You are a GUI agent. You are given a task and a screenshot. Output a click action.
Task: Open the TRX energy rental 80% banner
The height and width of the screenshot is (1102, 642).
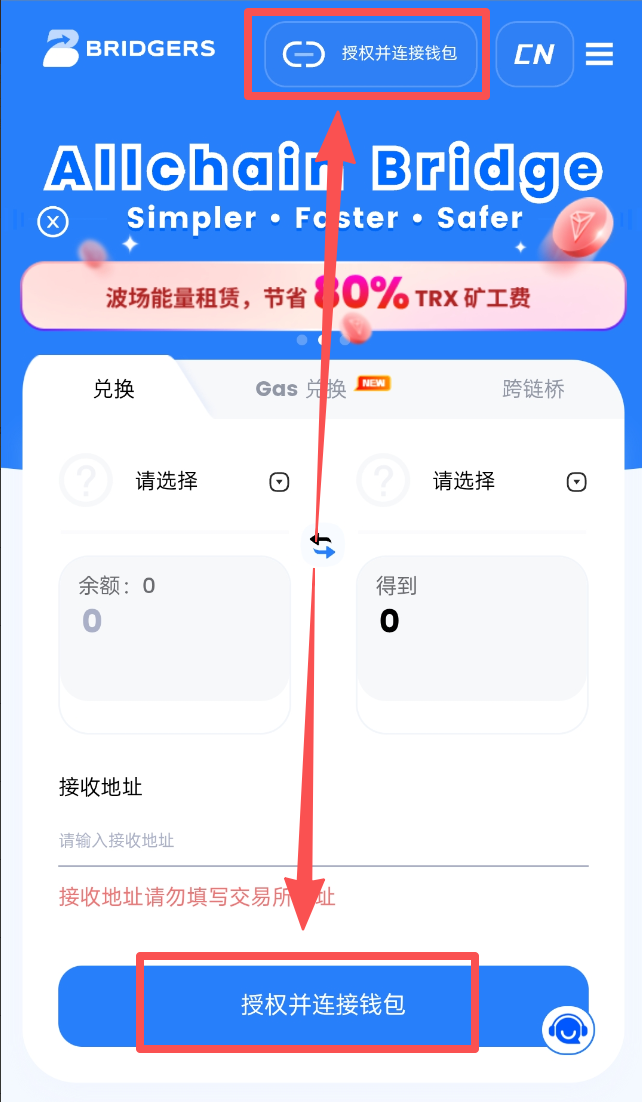coord(322,296)
